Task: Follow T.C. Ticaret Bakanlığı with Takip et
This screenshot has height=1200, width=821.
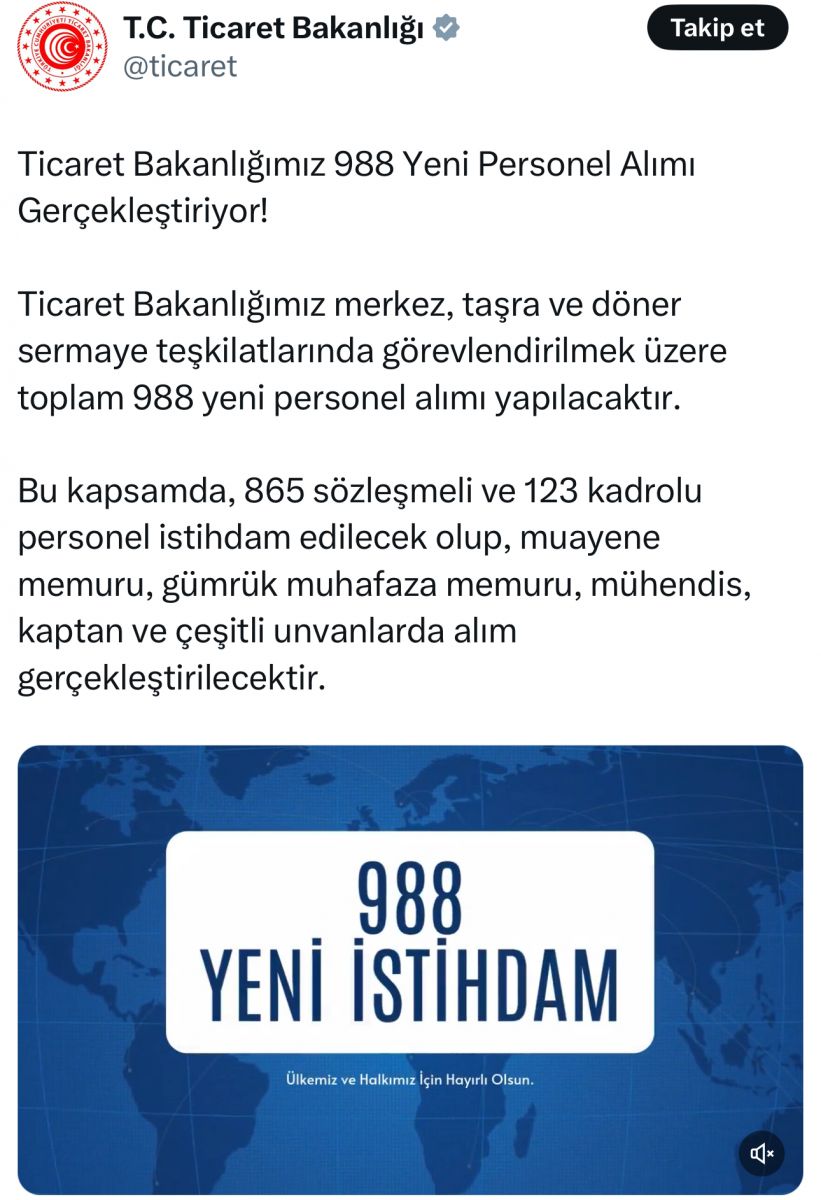Action: (x=716, y=28)
